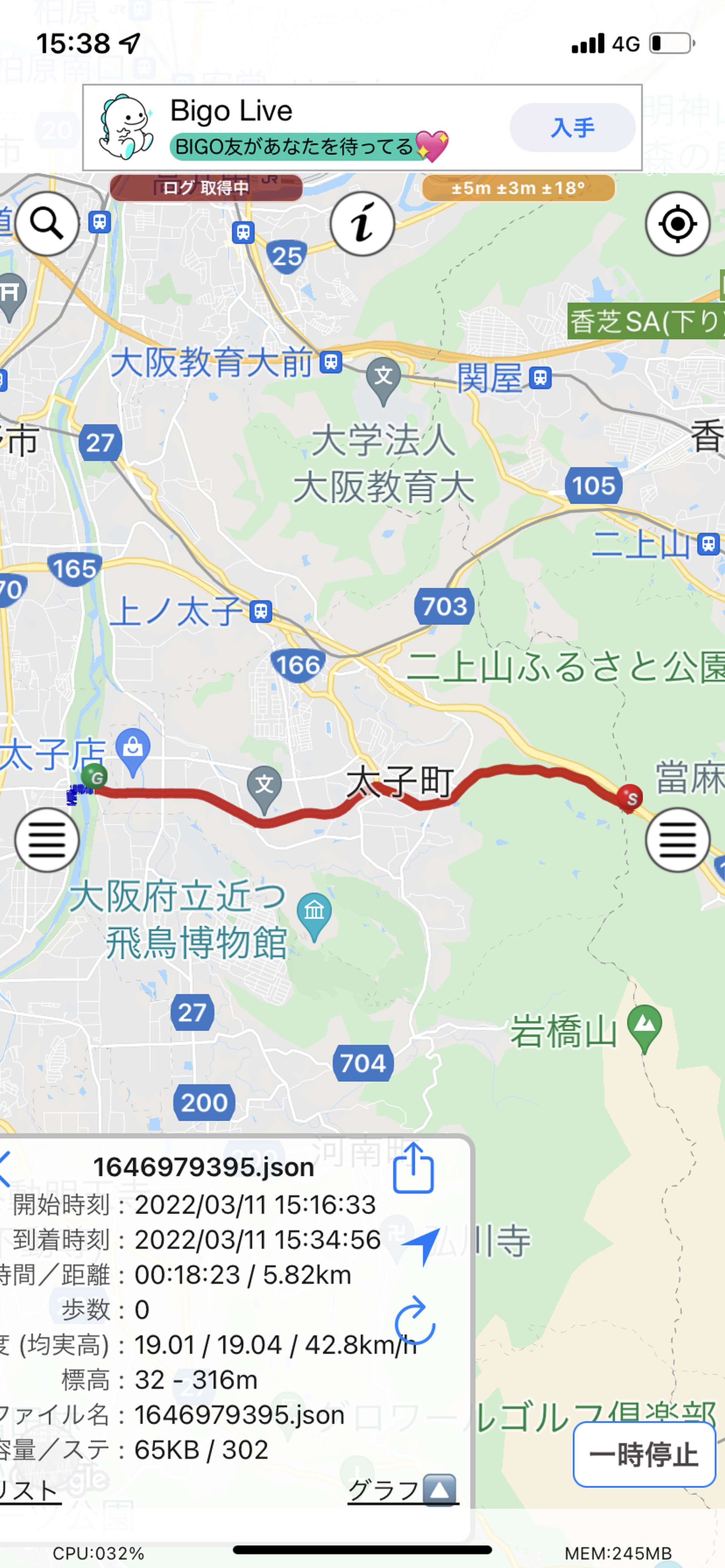
Task: Open the info button
Action: [x=362, y=223]
